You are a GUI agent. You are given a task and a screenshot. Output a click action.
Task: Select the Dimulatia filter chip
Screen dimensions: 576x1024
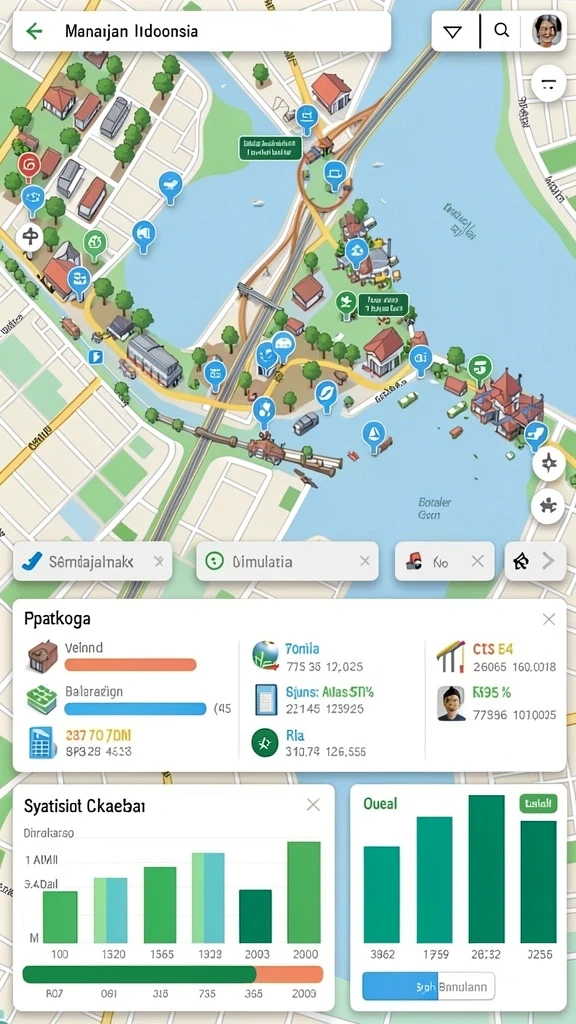coord(287,561)
